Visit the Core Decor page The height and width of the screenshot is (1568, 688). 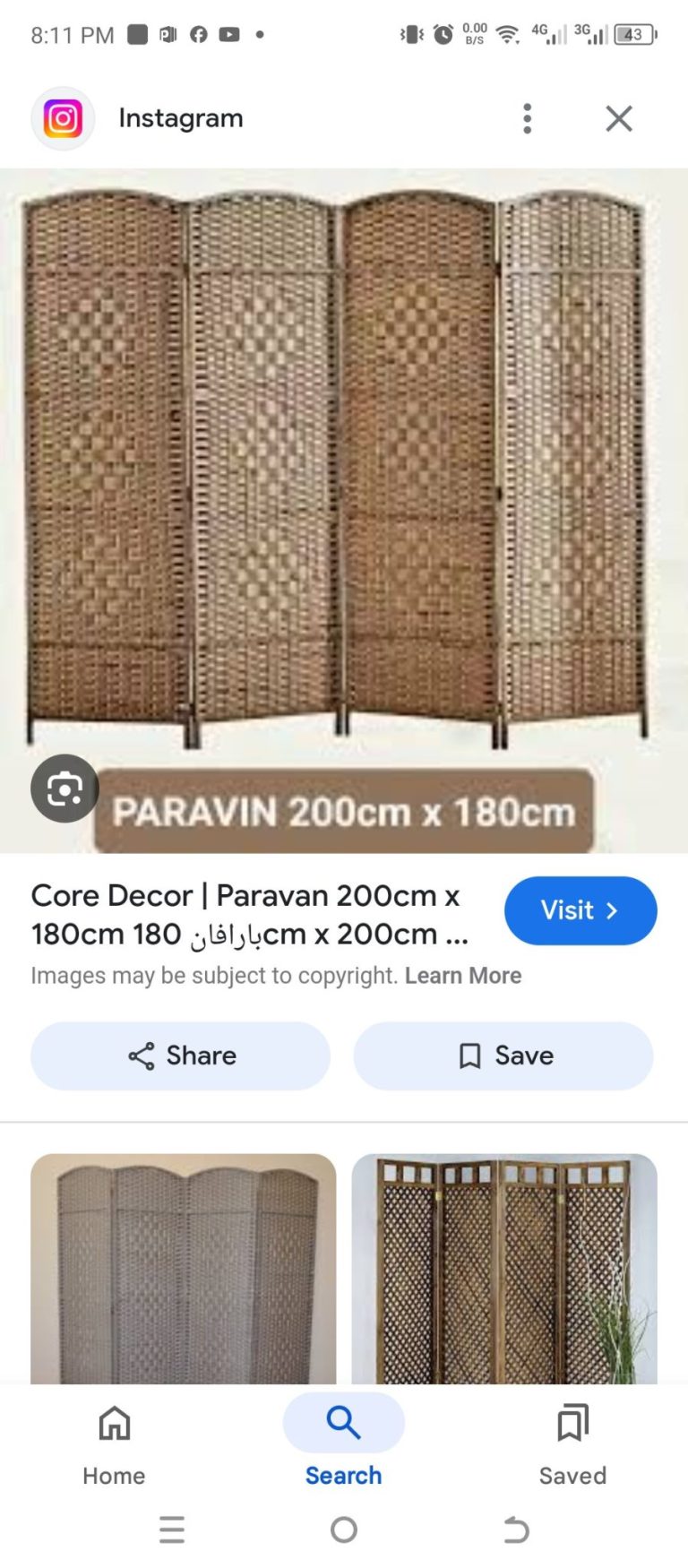[x=580, y=910]
